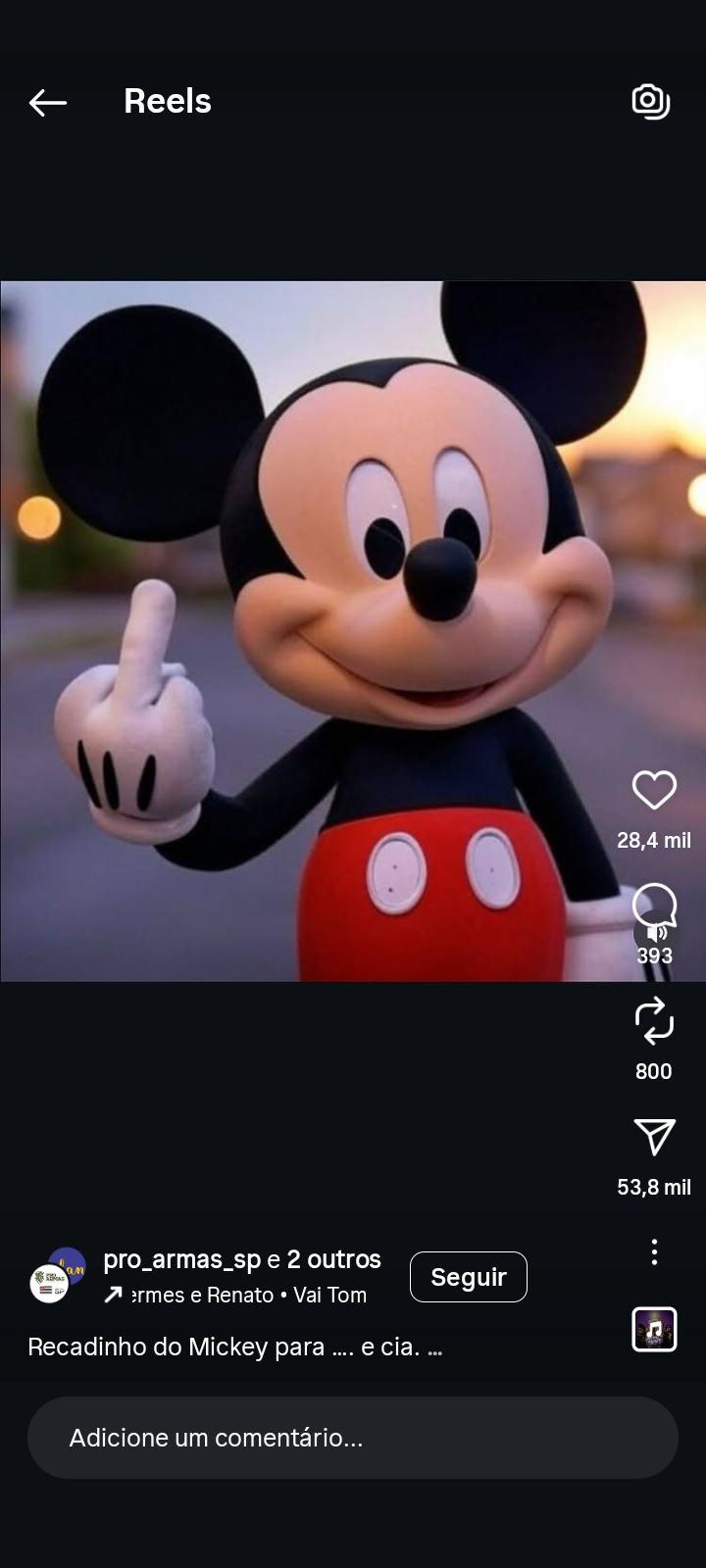
Task: Open the audio track thumbnail
Action: [x=654, y=1330]
